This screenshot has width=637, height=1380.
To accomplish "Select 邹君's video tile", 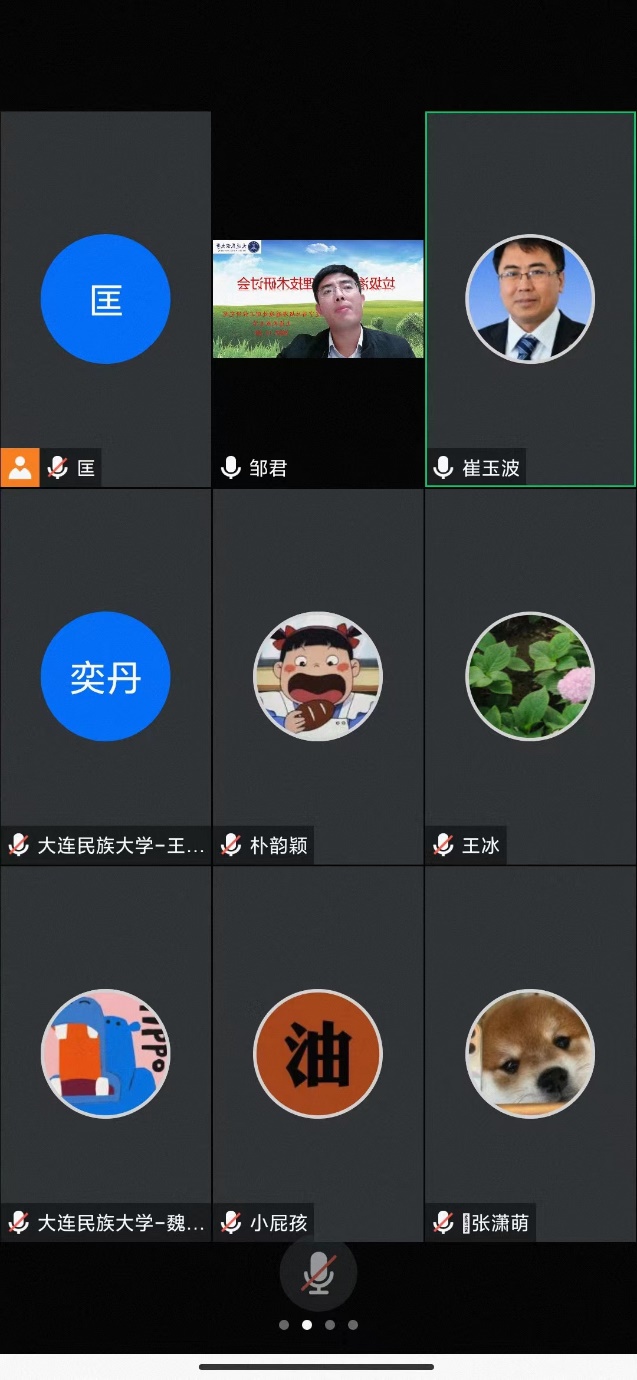I will (318, 299).
